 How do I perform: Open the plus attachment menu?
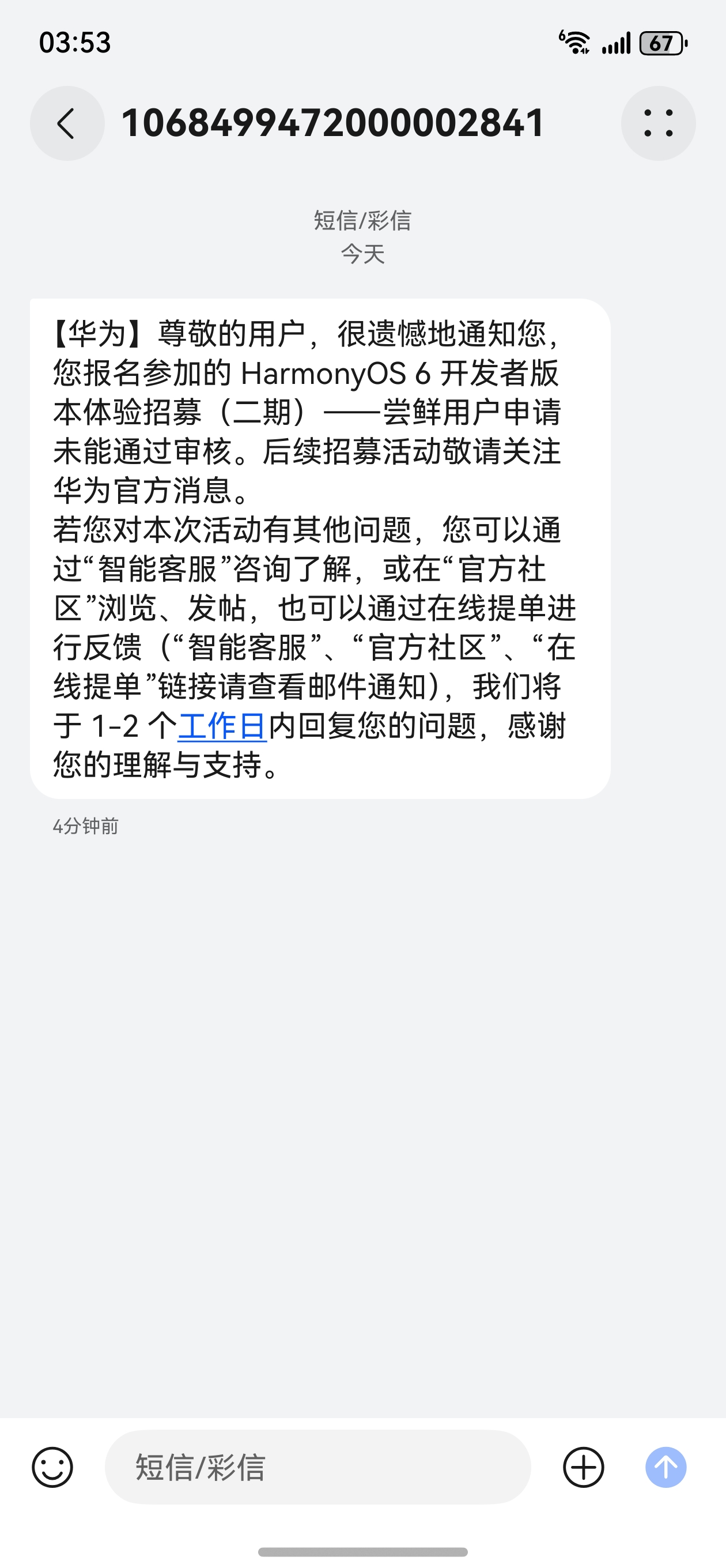tap(583, 1467)
